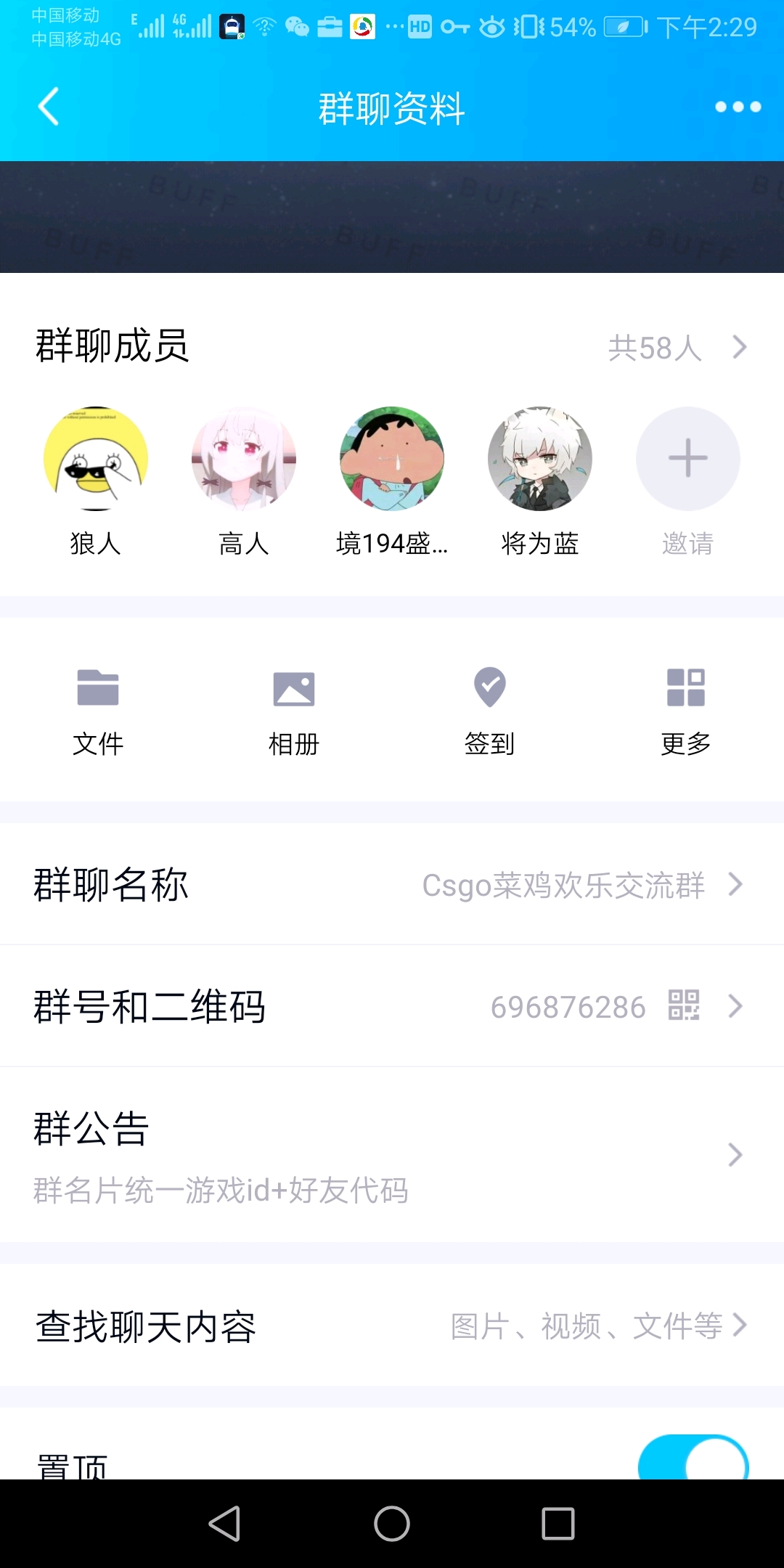Tap the back arrow to exit group info
The height and width of the screenshot is (1568, 784).
[48, 107]
